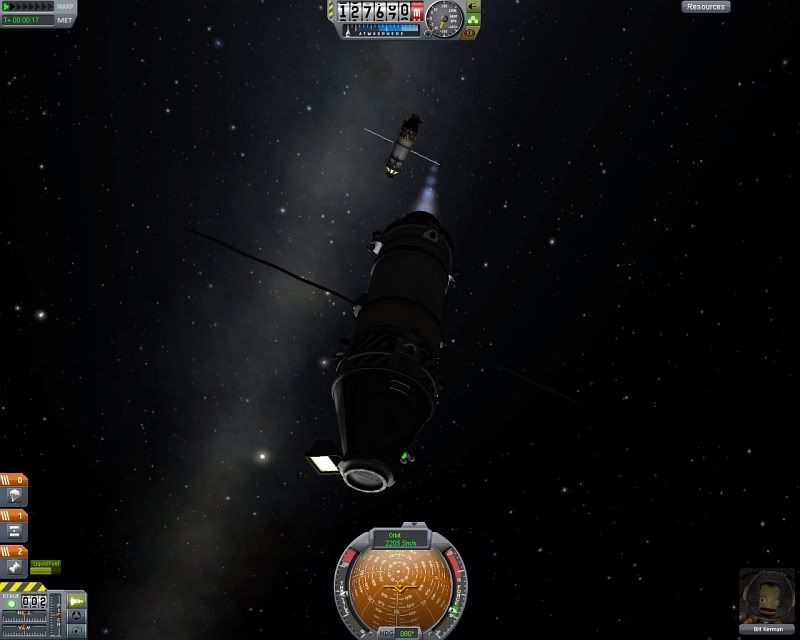Activate the next stage with green light
The width and height of the screenshot is (800, 640).
pos(12,603)
